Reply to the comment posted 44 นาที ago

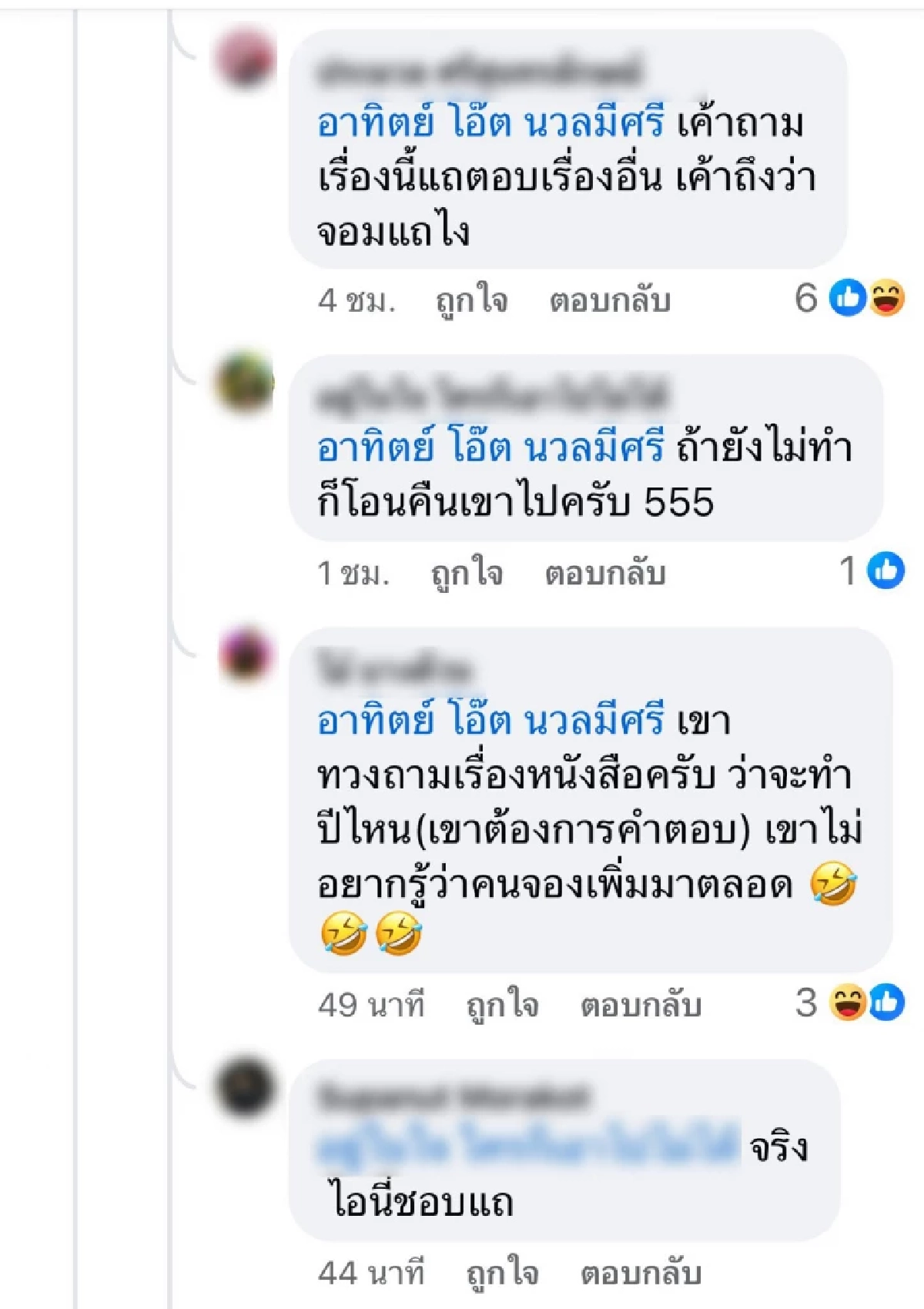641,1273
